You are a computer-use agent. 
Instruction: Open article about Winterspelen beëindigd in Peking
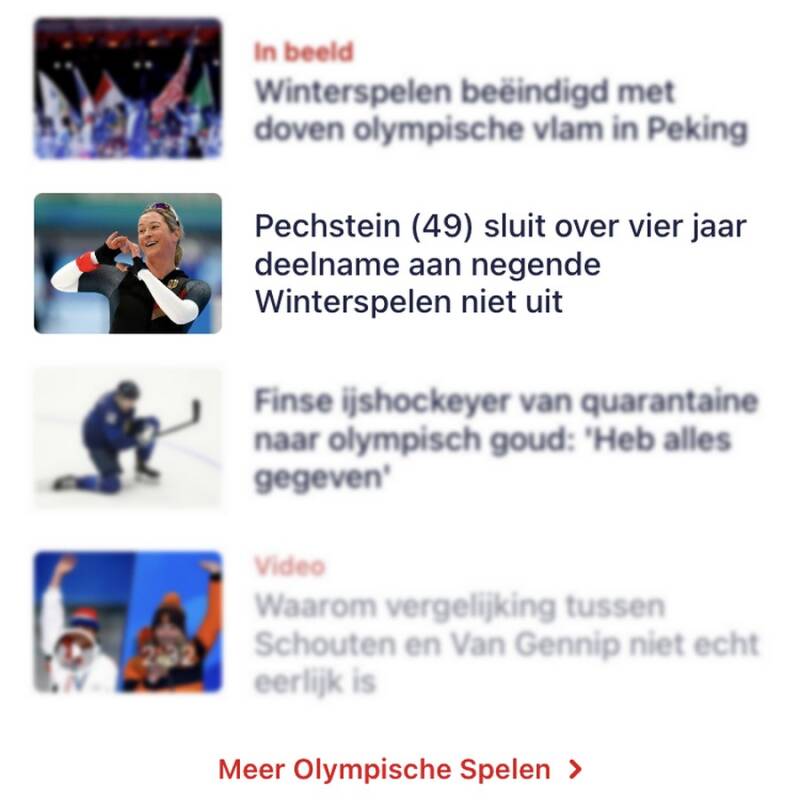click(x=500, y=110)
